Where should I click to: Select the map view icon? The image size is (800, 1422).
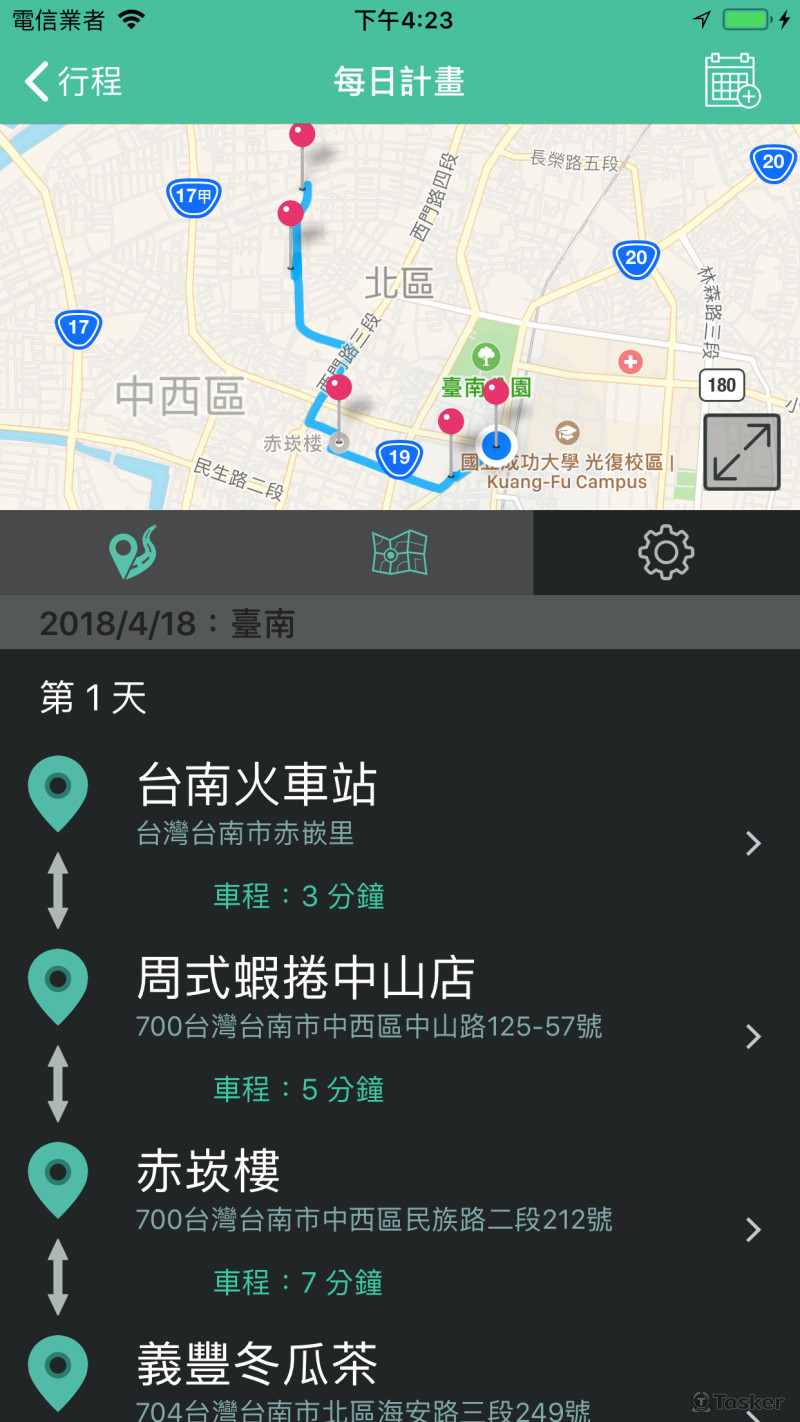[399, 551]
